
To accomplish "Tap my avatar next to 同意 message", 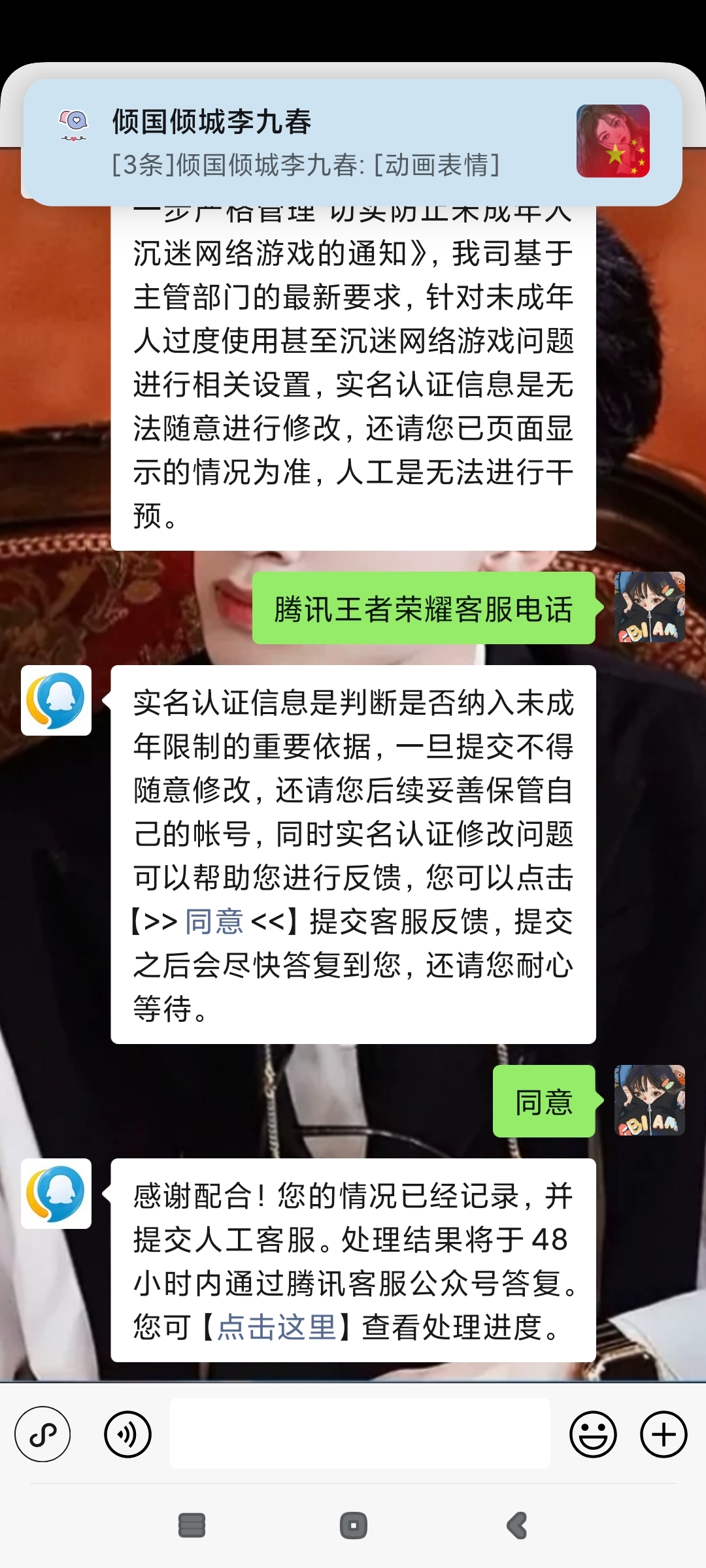I will (649, 1100).
